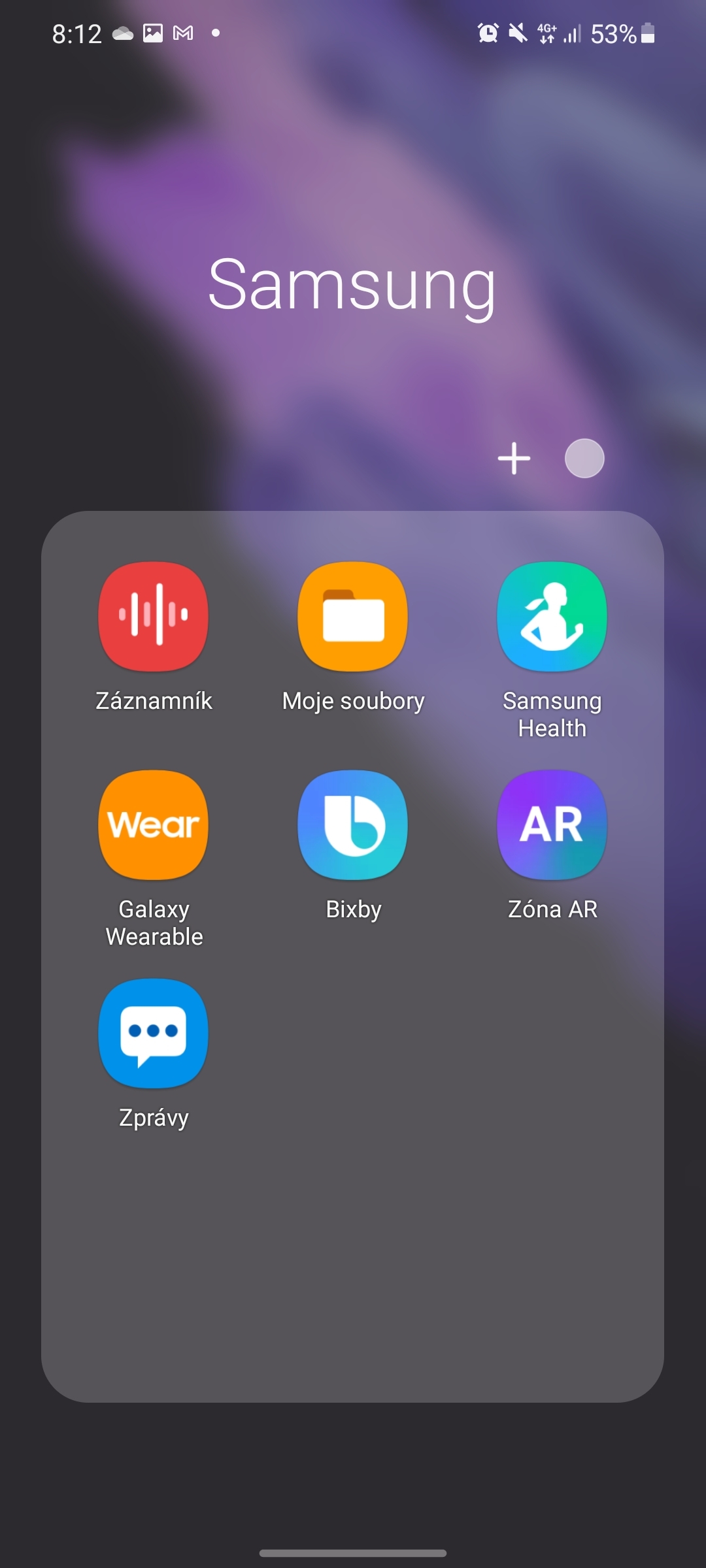Open the Zprávy messages app
Viewport: 706px width, 1568px height.
click(x=154, y=1034)
